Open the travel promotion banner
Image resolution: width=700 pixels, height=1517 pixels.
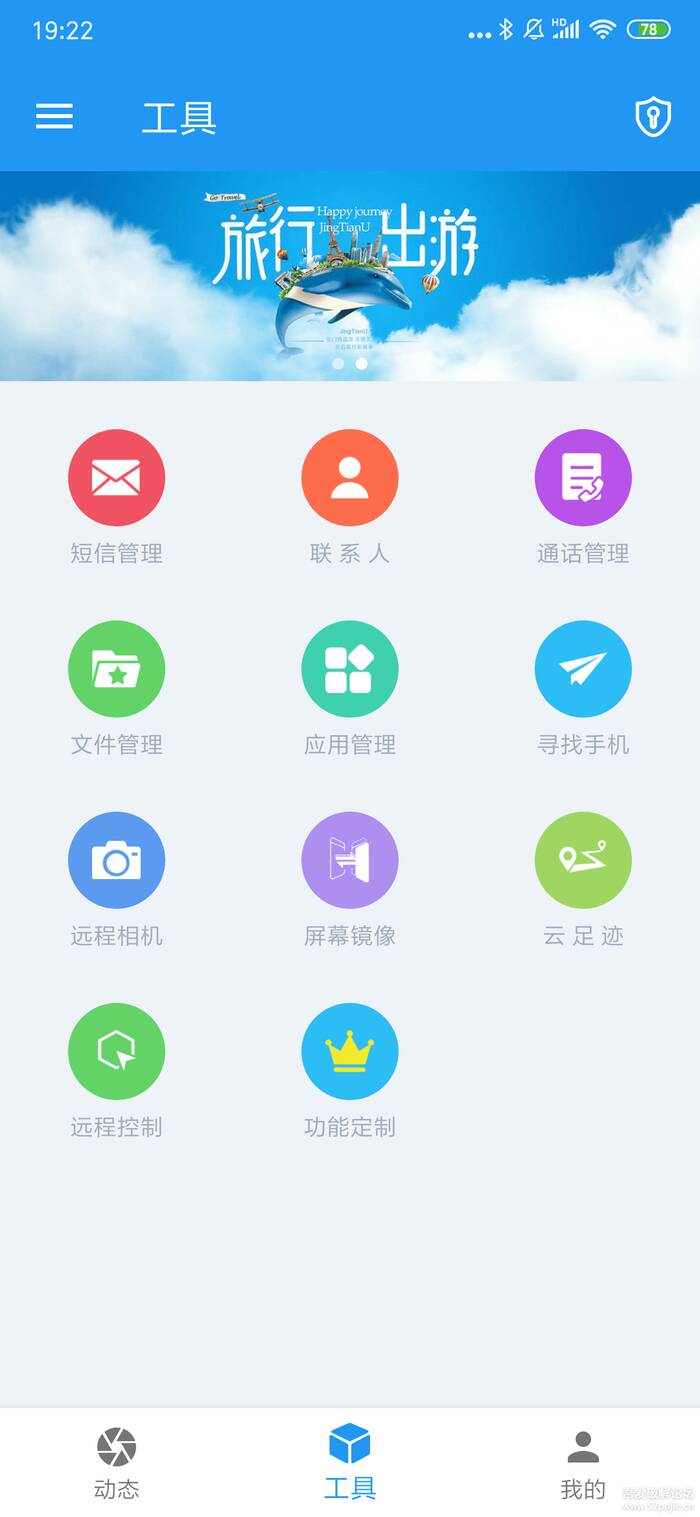[350, 276]
